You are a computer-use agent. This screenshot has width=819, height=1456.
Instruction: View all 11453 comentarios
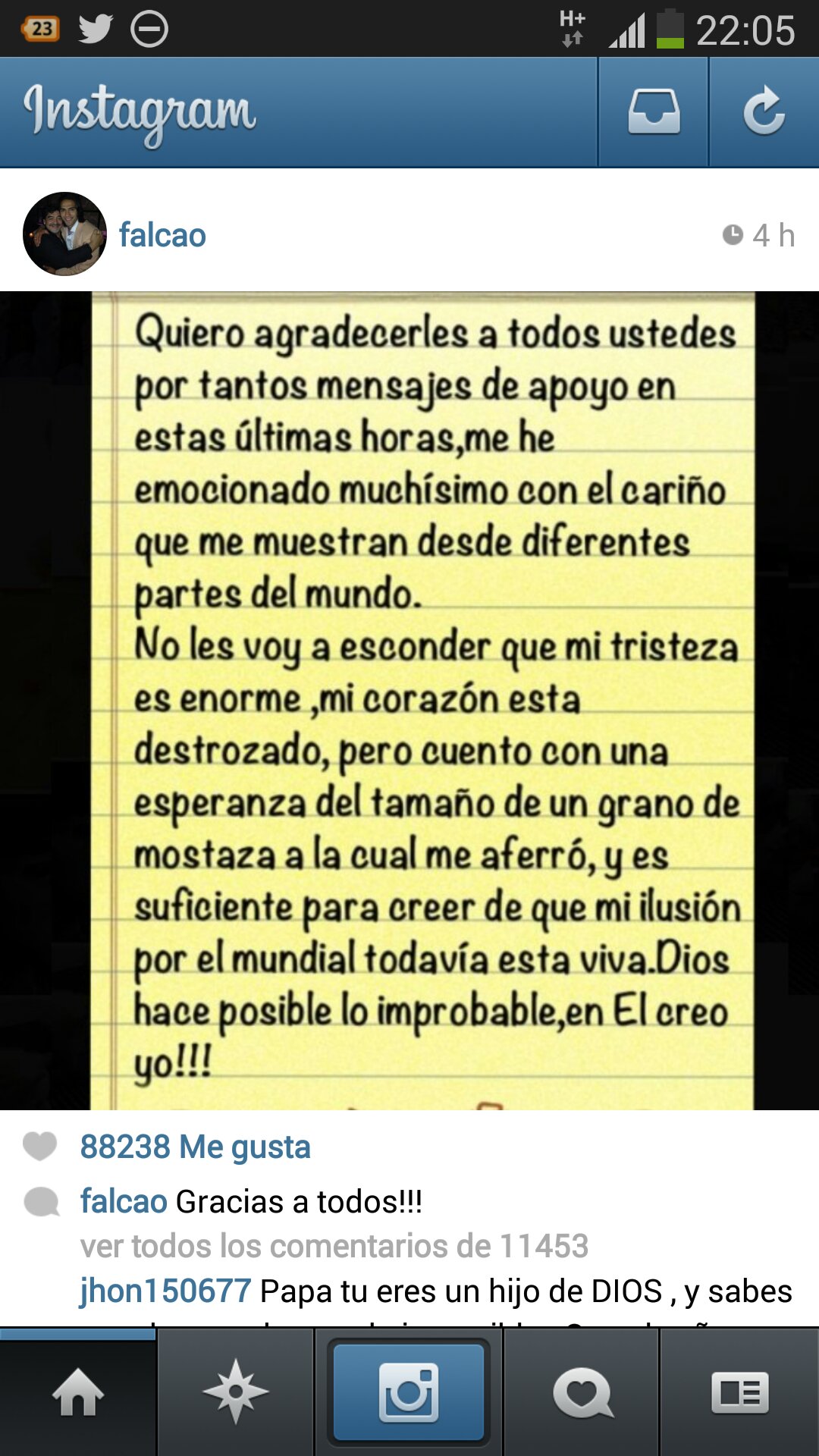coord(334,1246)
